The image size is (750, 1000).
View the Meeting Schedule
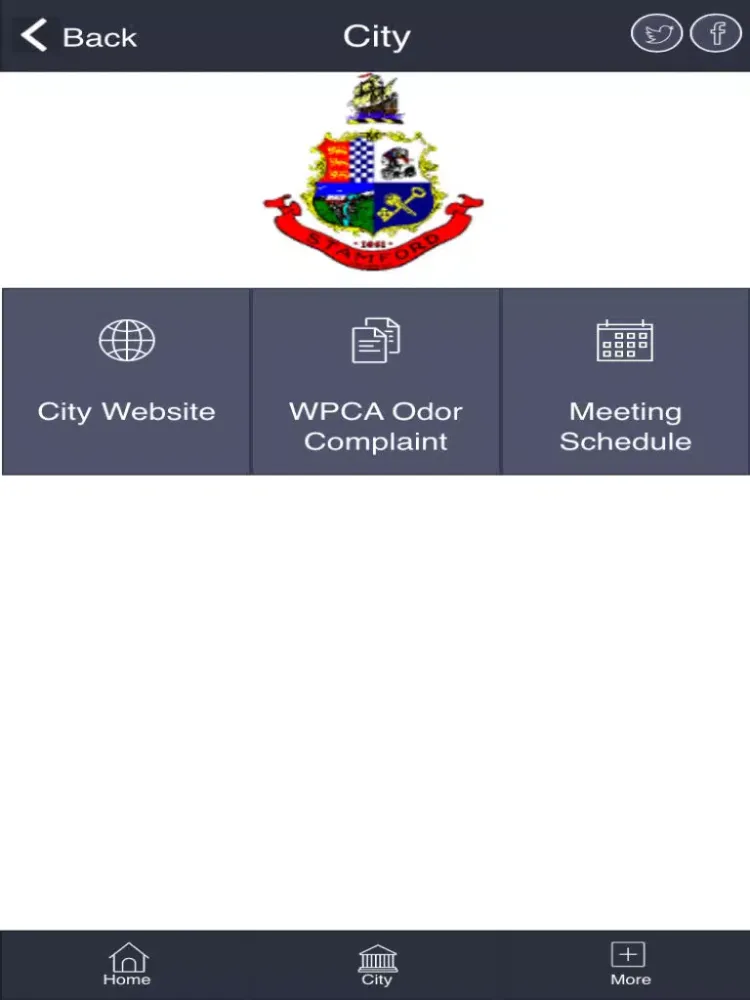pyautogui.click(x=625, y=381)
